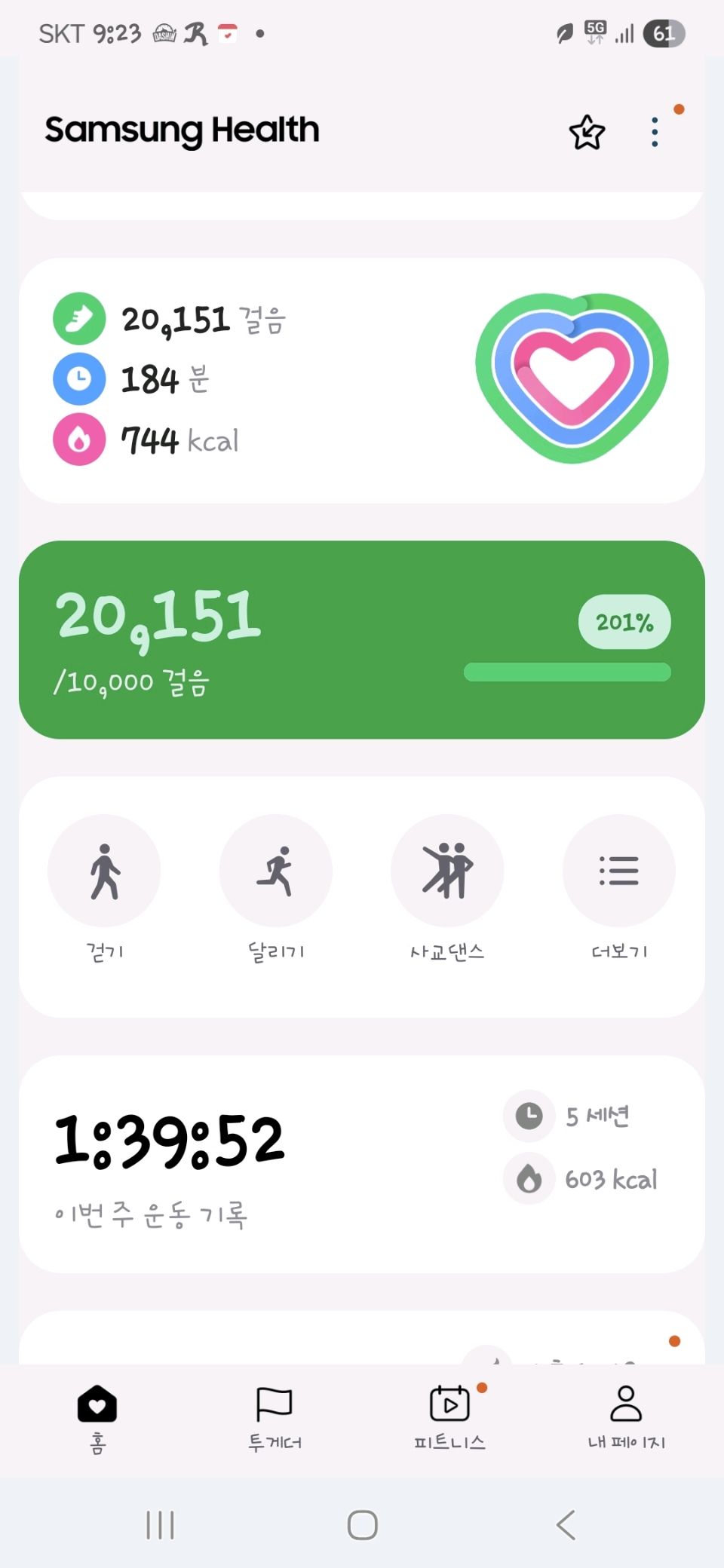724x1568 pixels.
Task: Open 이번 주 운동 기록 card
Action: tap(362, 1164)
